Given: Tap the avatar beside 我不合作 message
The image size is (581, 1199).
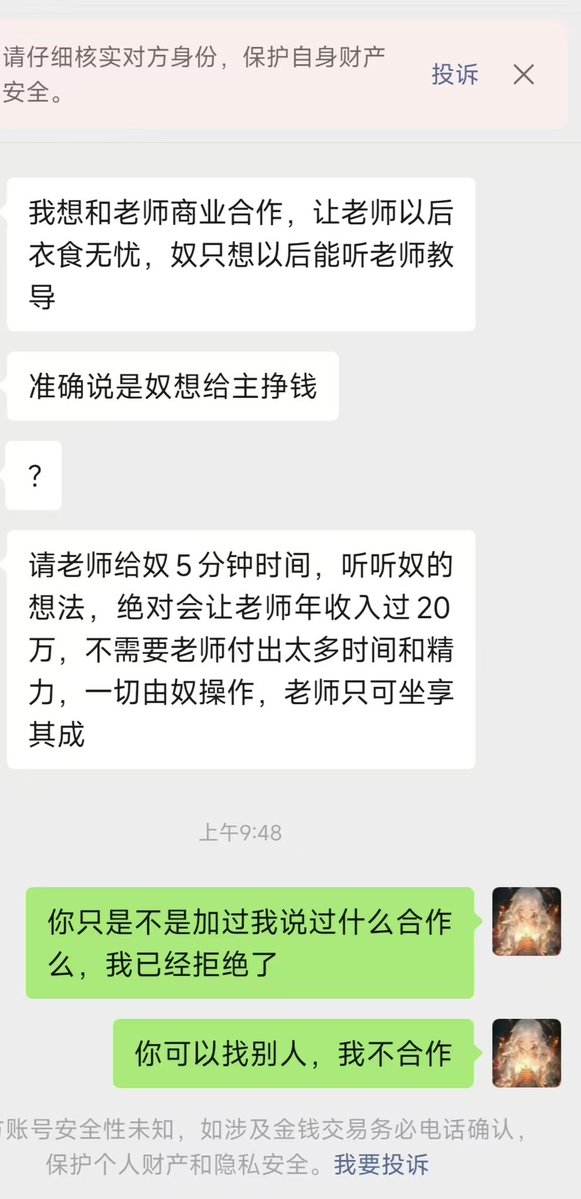Looking at the screenshot, I should [527, 1053].
